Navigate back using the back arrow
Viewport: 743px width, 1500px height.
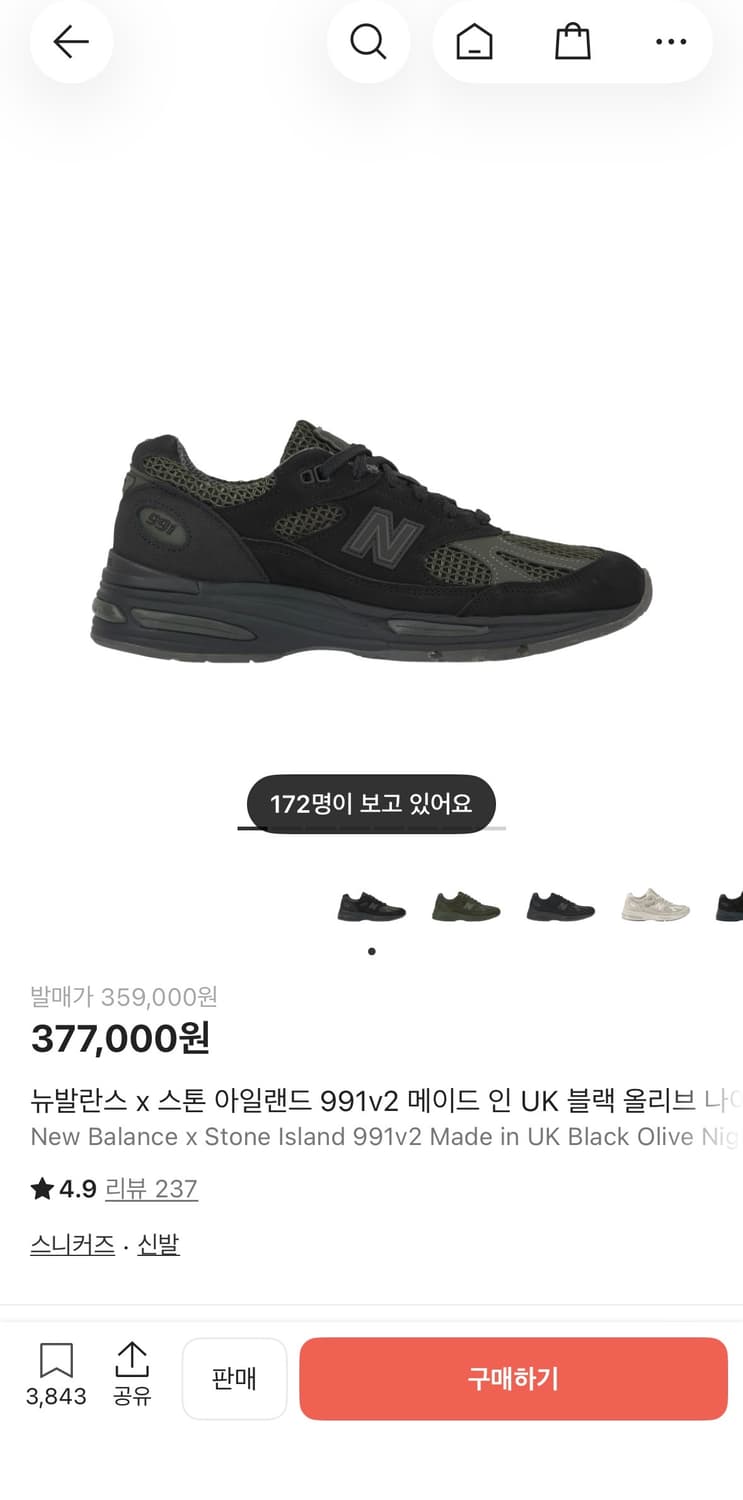[71, 42]
